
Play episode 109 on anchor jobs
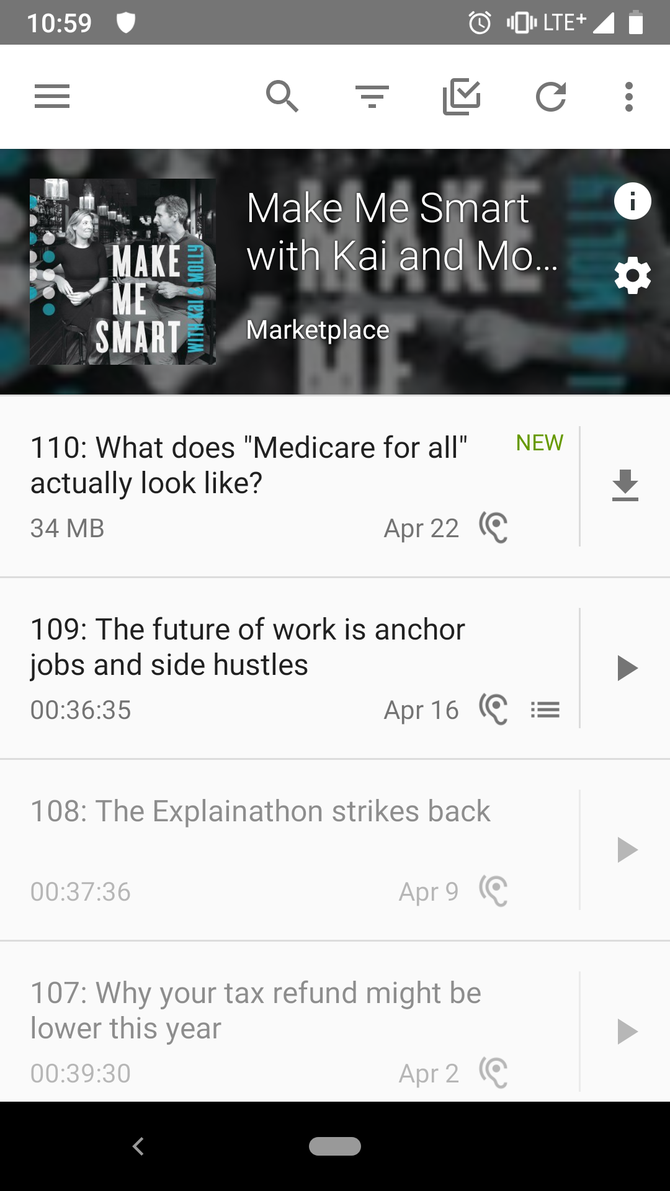point(626,668)
